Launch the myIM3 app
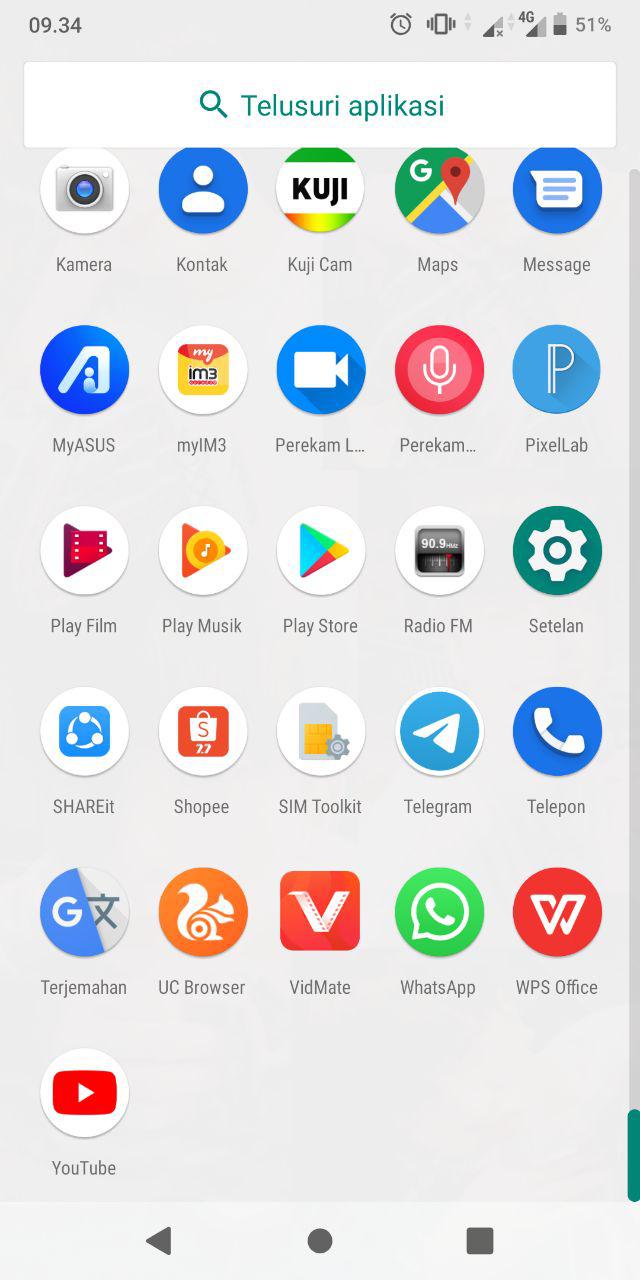This screenshot has width=640, height=1280. pos(203,370)
